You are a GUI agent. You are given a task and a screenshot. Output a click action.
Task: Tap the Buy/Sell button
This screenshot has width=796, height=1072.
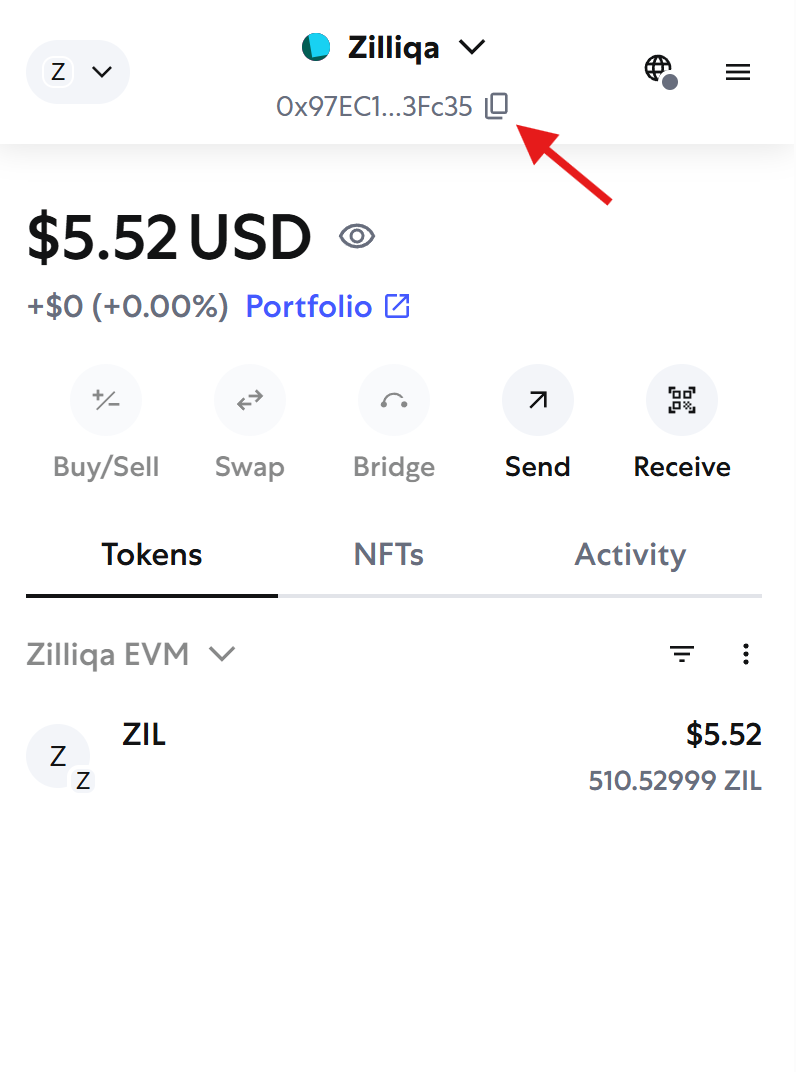tap(106, 401)
